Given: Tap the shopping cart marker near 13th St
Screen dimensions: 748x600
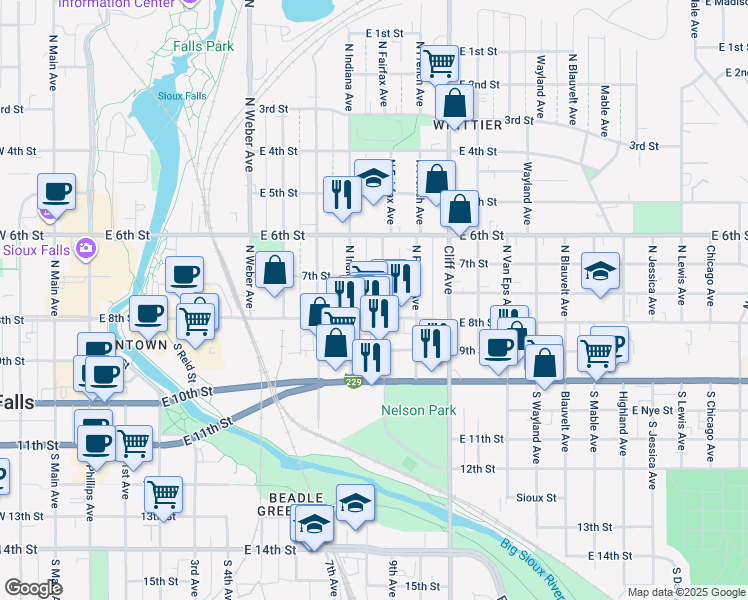Looking at the screenshot, I should tap(163, 494).
